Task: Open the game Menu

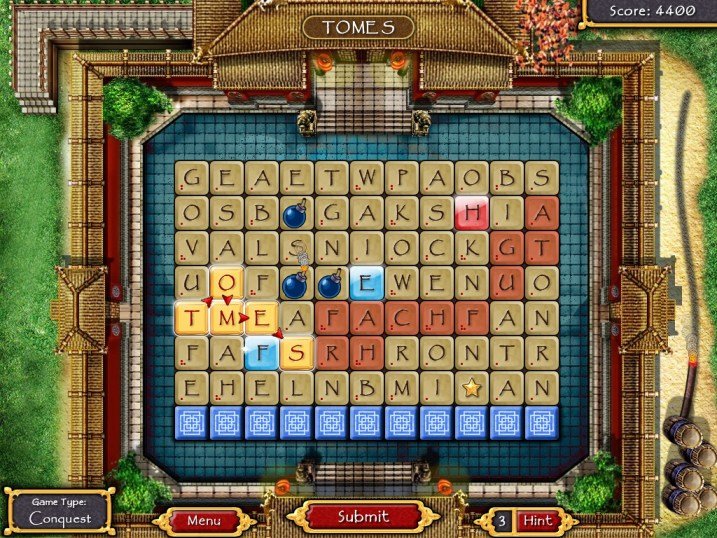Action: 204,520
